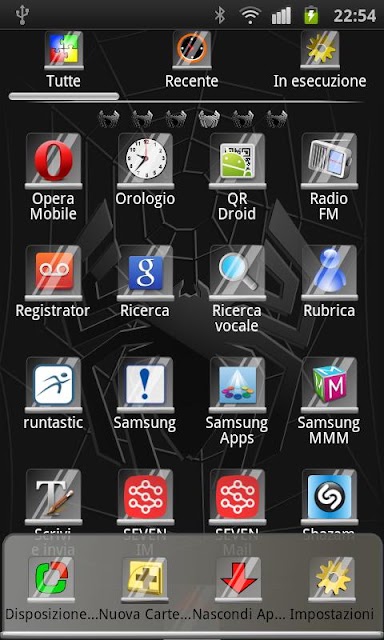Open the Rubrica contacts app
Image resolution: width=384 pixels, height=640 pixels.
coord(329,282)
